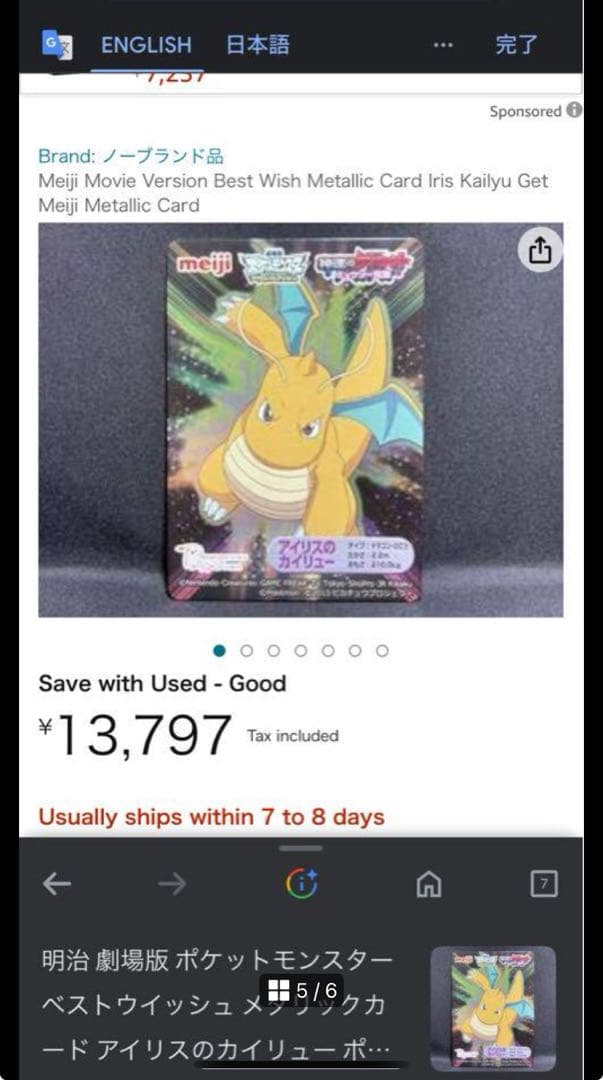Open the tab switcher showing 7 tabs

click(x=543, y=883)
